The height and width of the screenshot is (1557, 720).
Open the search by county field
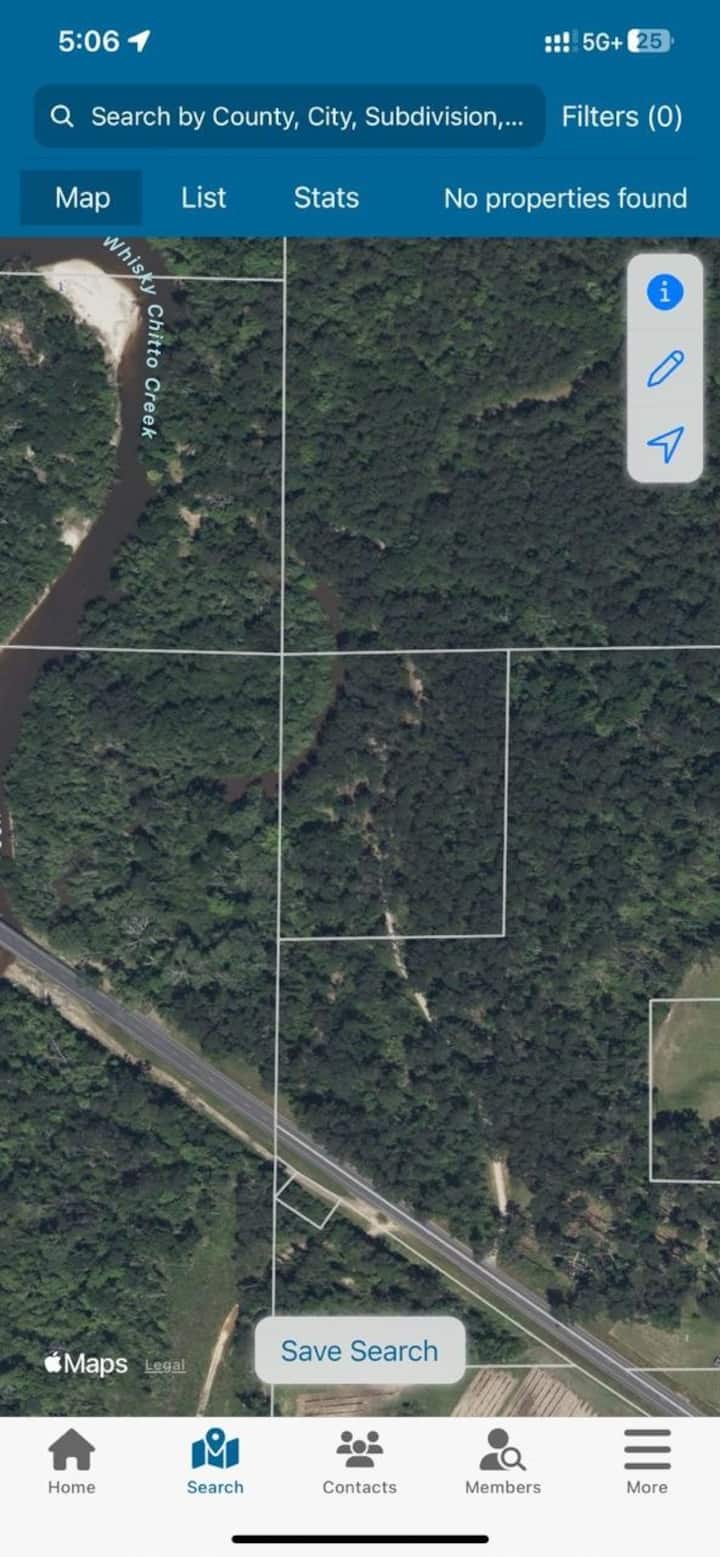[x=290, y=117]
